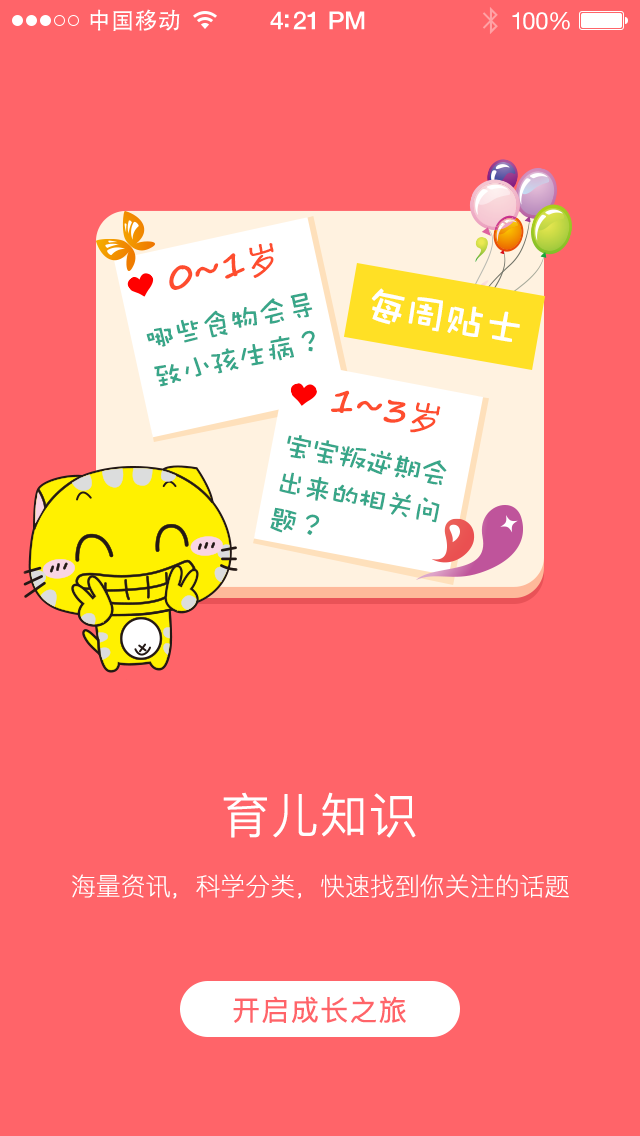Image resolution: width=640 pixels, height=1136 pixels.
Task: Tap the 开启成长之旅 button
Action: [x=320, y=1009]
